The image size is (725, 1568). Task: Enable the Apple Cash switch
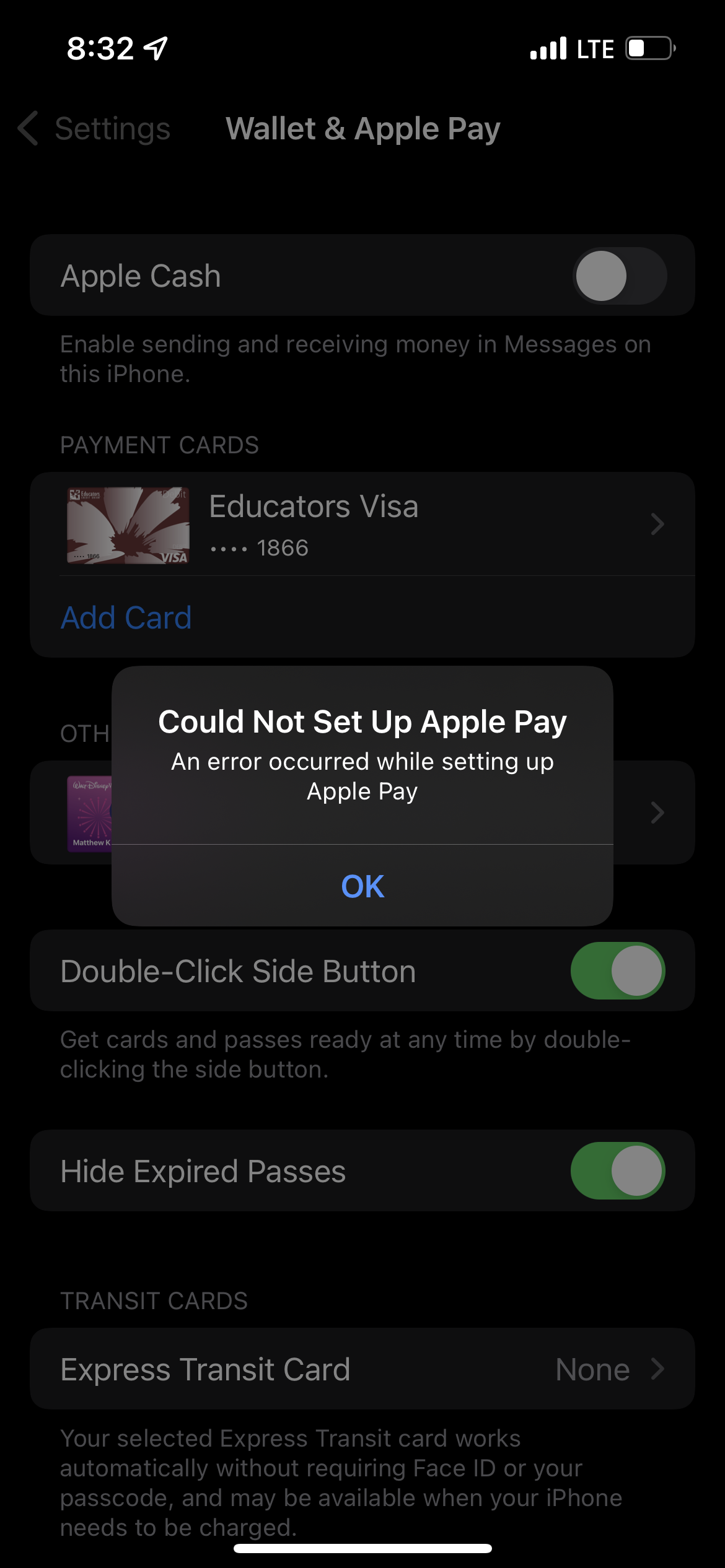(x=618, y=276)
